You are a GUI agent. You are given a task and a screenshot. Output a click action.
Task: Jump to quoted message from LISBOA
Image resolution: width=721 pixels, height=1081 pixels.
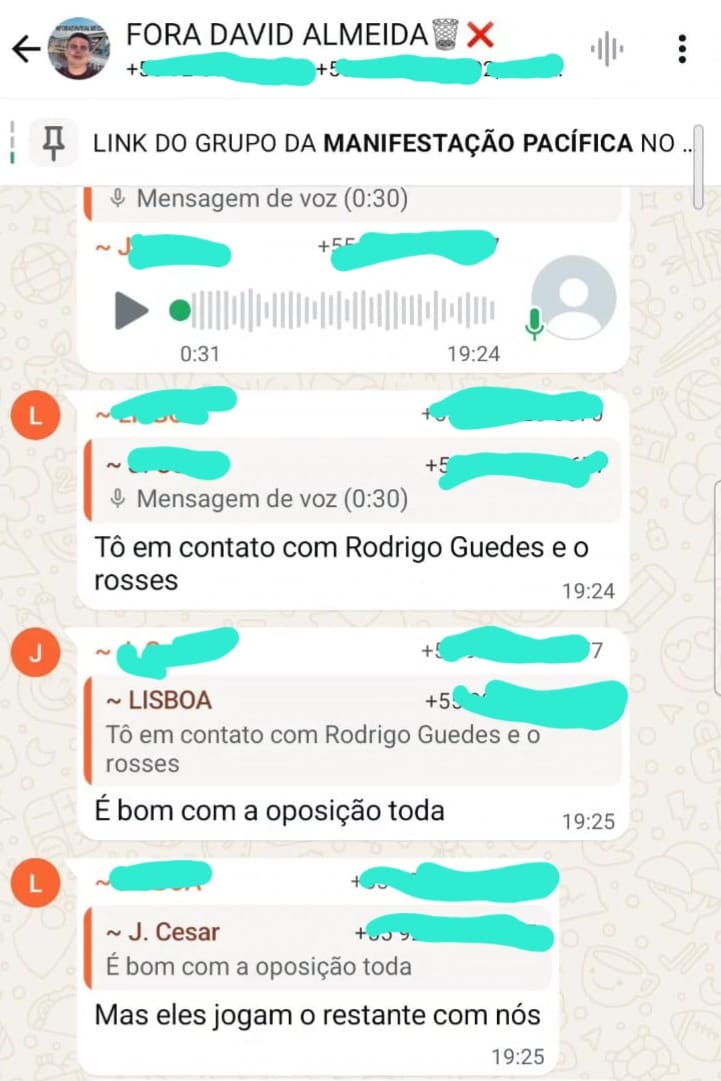coord(350,732)
